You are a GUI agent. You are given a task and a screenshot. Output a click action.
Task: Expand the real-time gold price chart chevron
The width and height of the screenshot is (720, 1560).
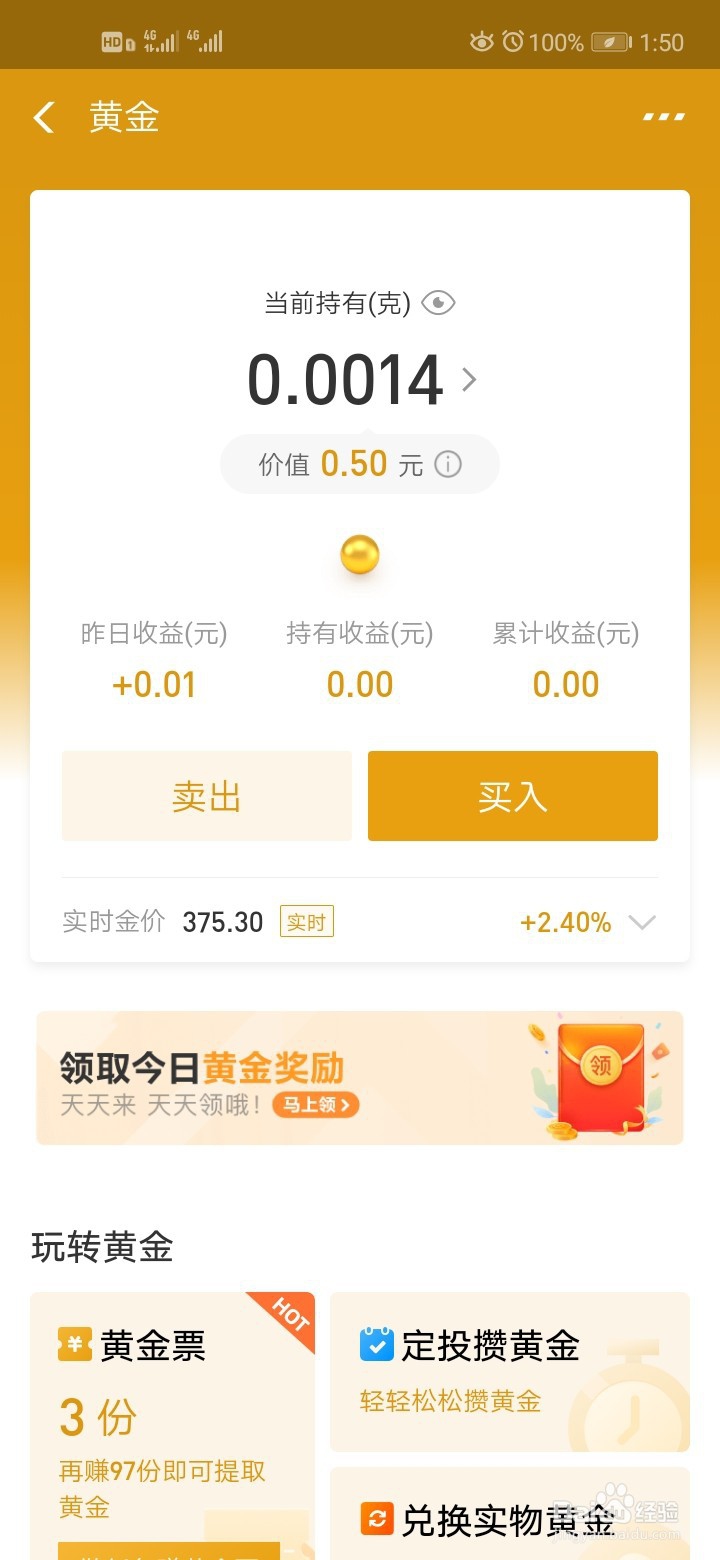(x=643, y=922)
